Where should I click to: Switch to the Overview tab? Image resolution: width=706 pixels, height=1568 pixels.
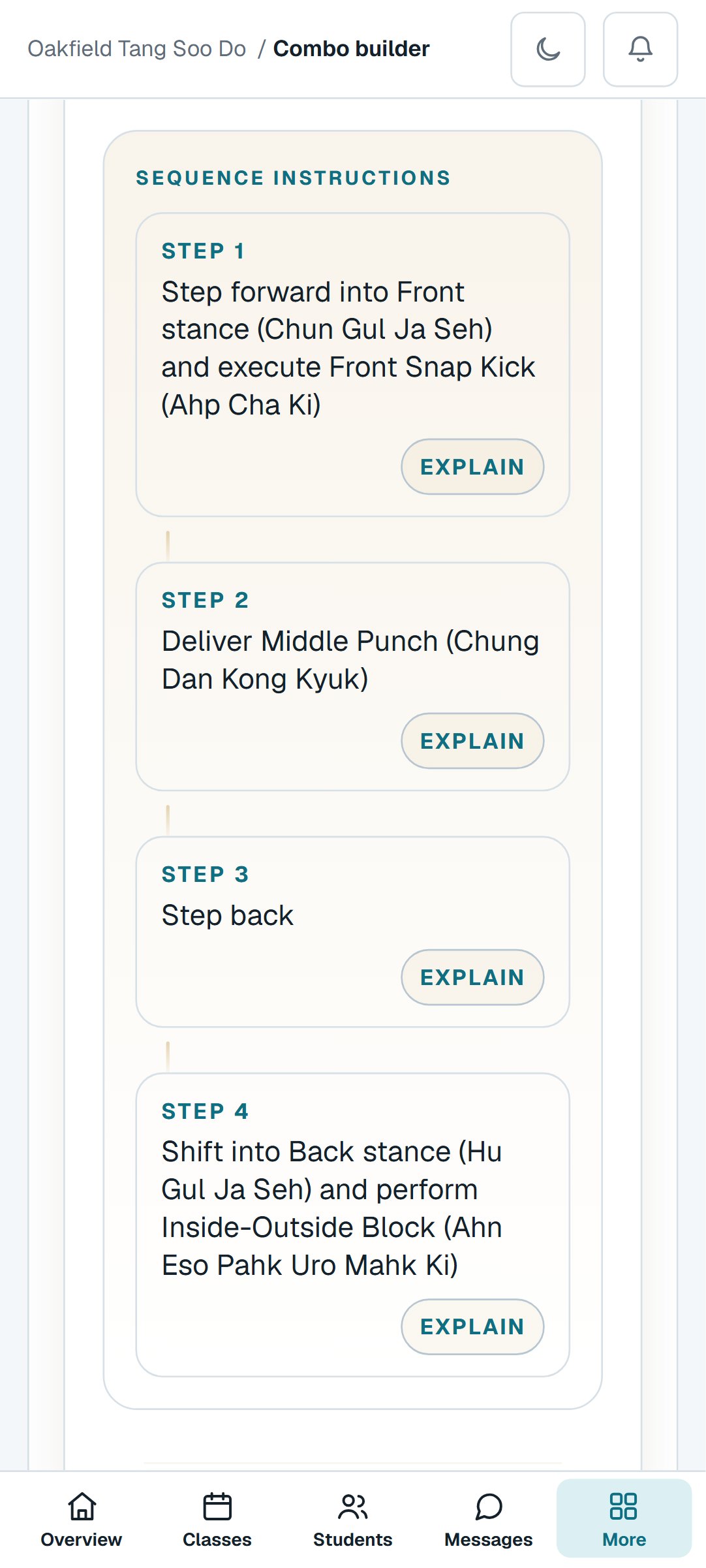coord(82,1520)
